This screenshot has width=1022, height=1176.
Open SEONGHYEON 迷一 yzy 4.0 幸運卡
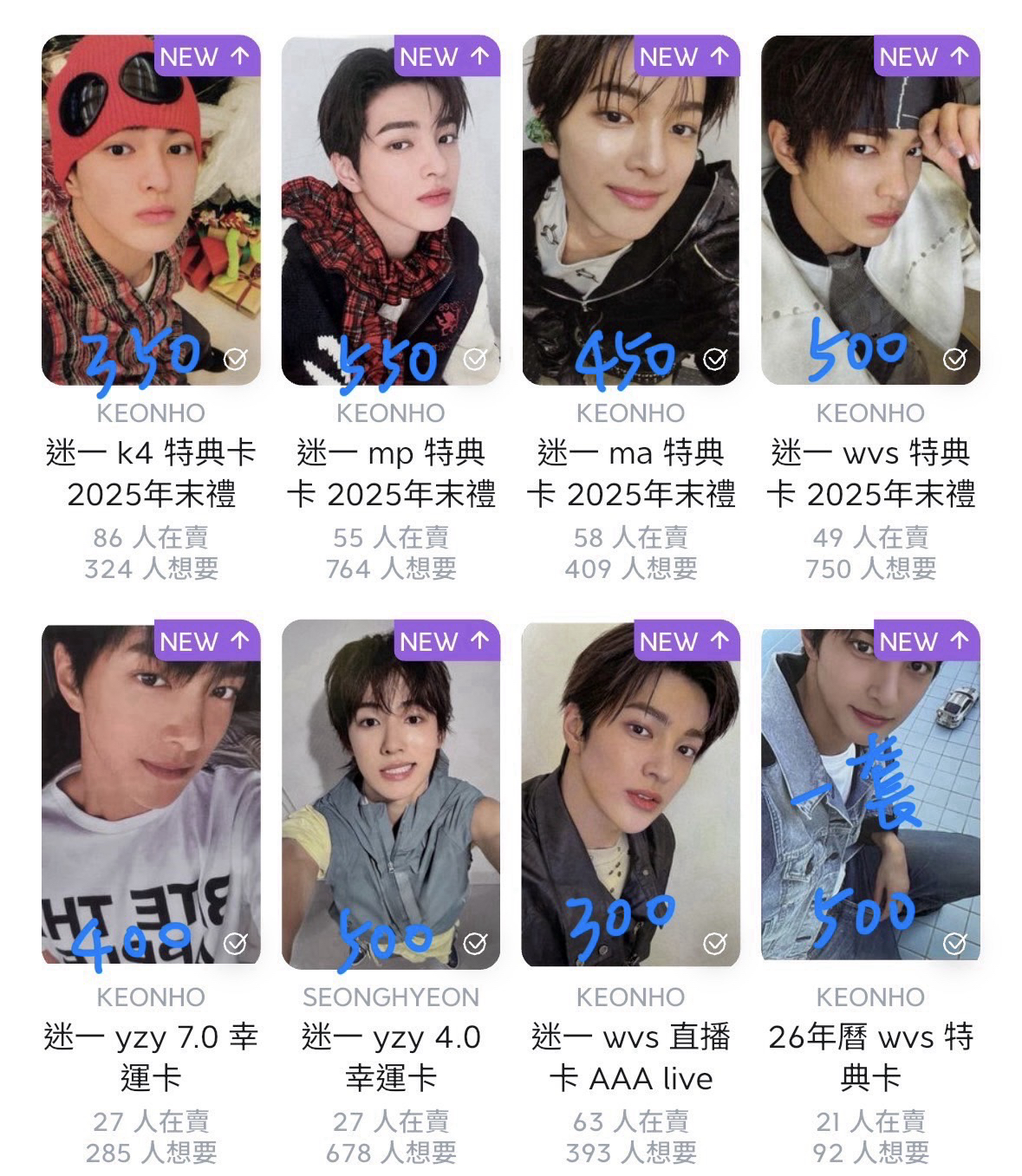[x=391, y=794]
